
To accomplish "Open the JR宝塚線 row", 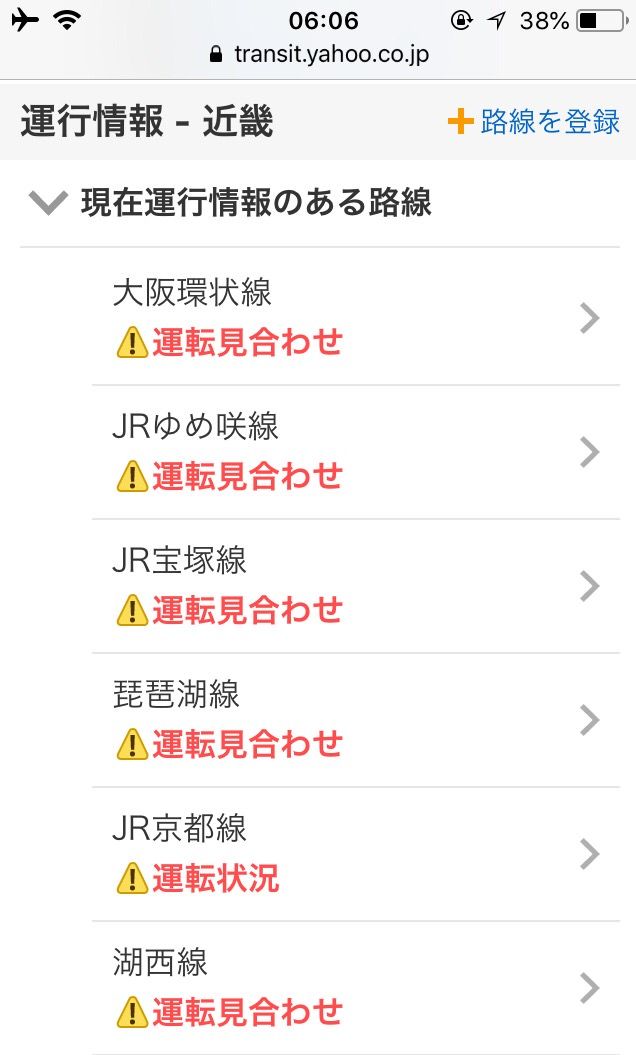I will tap(356, 586).
